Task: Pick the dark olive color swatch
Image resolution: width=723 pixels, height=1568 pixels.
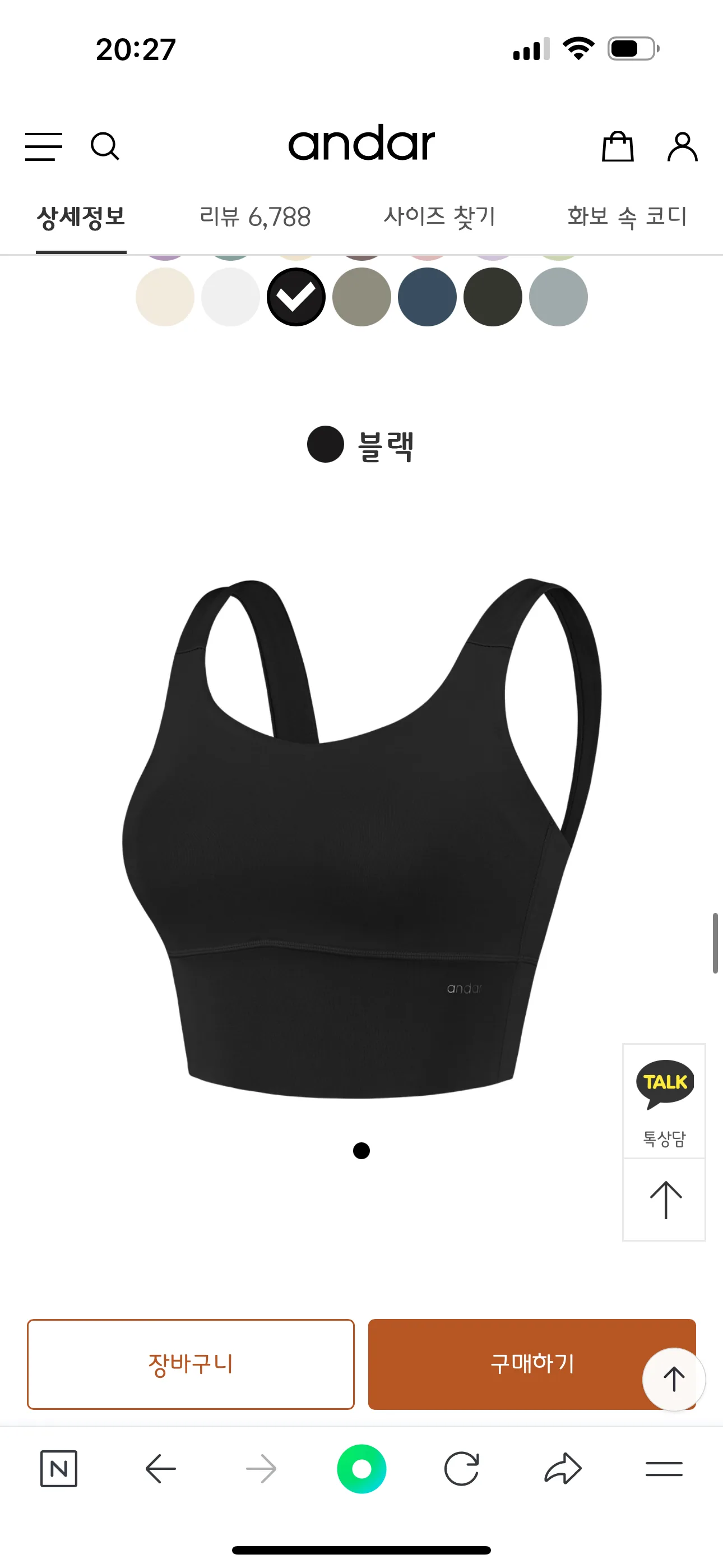Action: coord(493,297)
